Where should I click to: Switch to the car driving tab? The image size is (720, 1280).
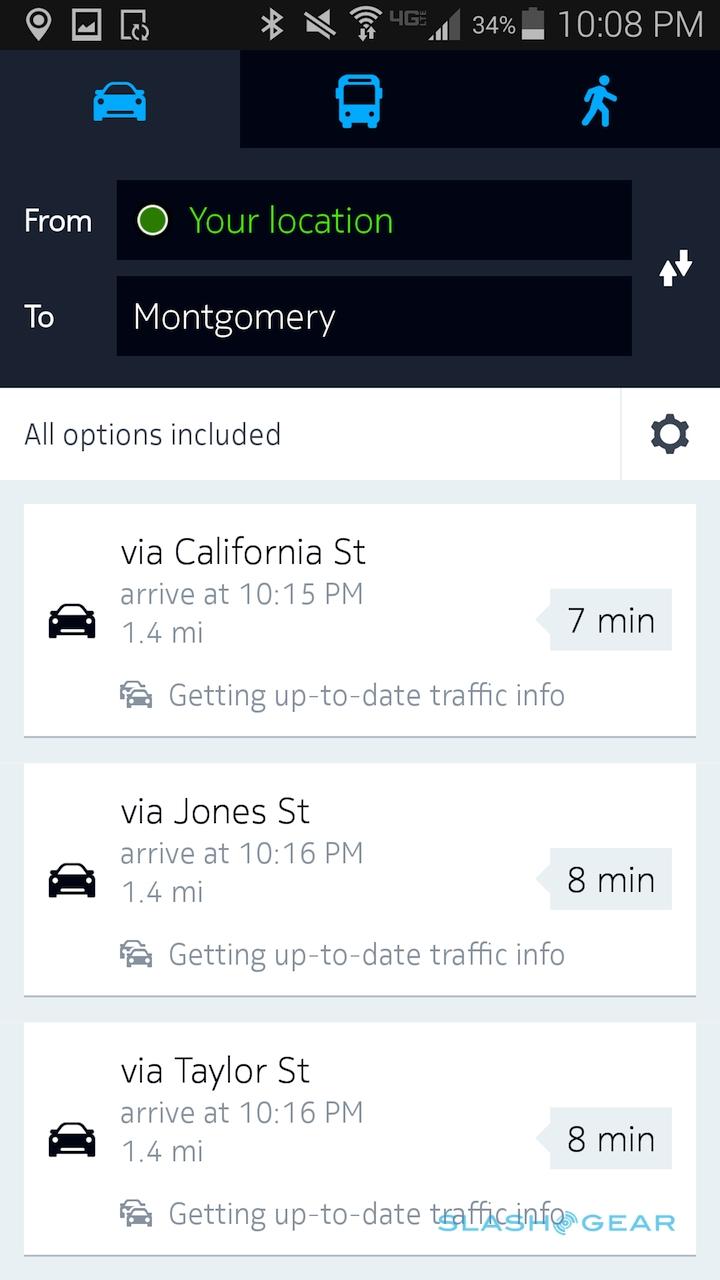(x=120, y=102)
